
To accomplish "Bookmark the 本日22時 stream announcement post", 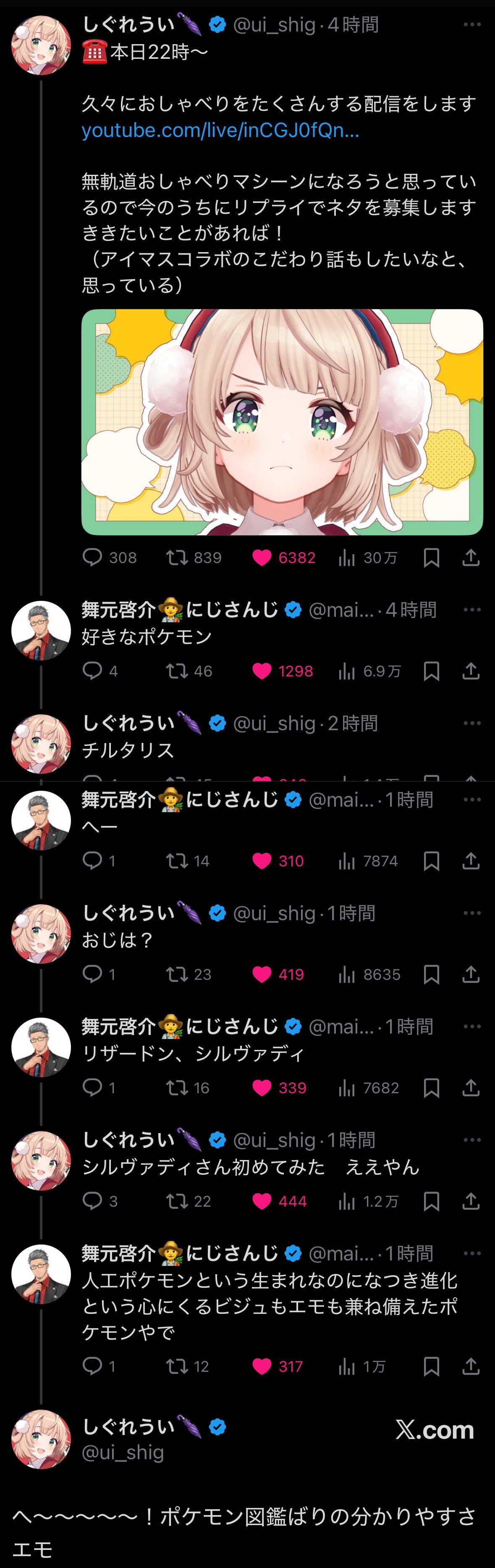I will pyautogui.click(x=431, y=558).
